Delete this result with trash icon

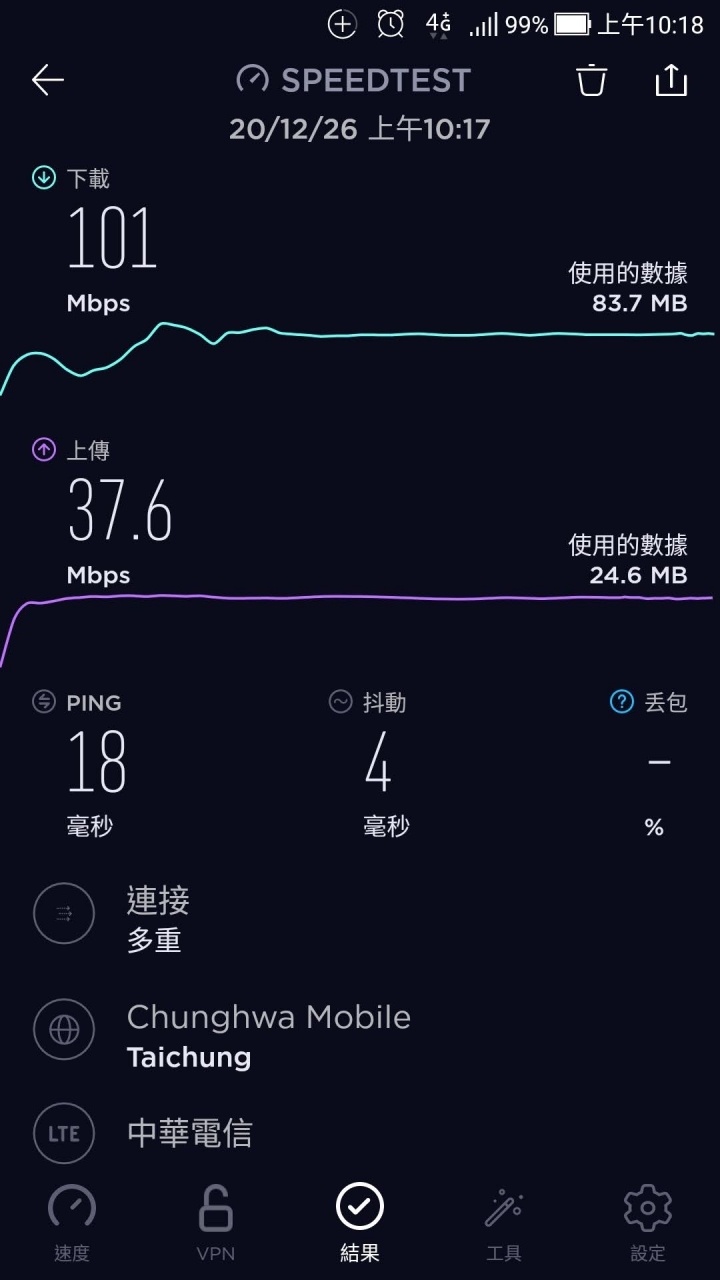tap(592, 80)
